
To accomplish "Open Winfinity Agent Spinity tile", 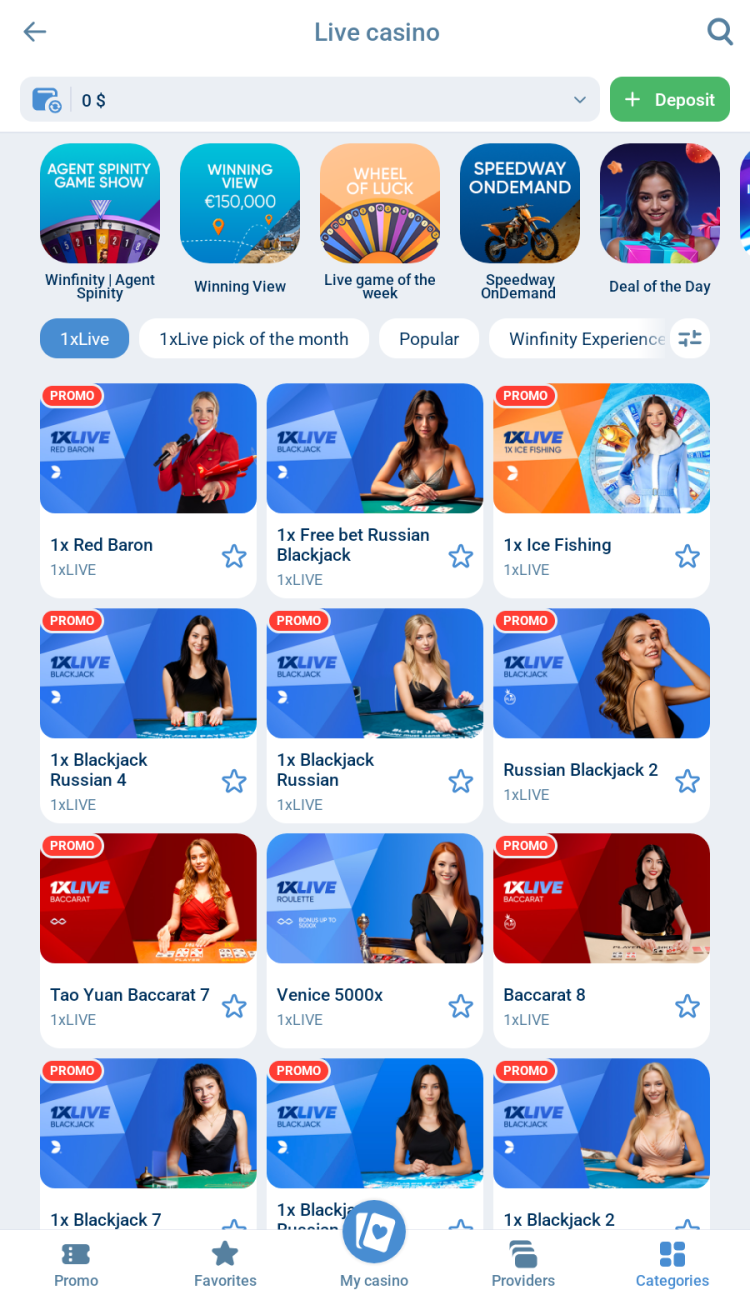I will tap(100, 205).
